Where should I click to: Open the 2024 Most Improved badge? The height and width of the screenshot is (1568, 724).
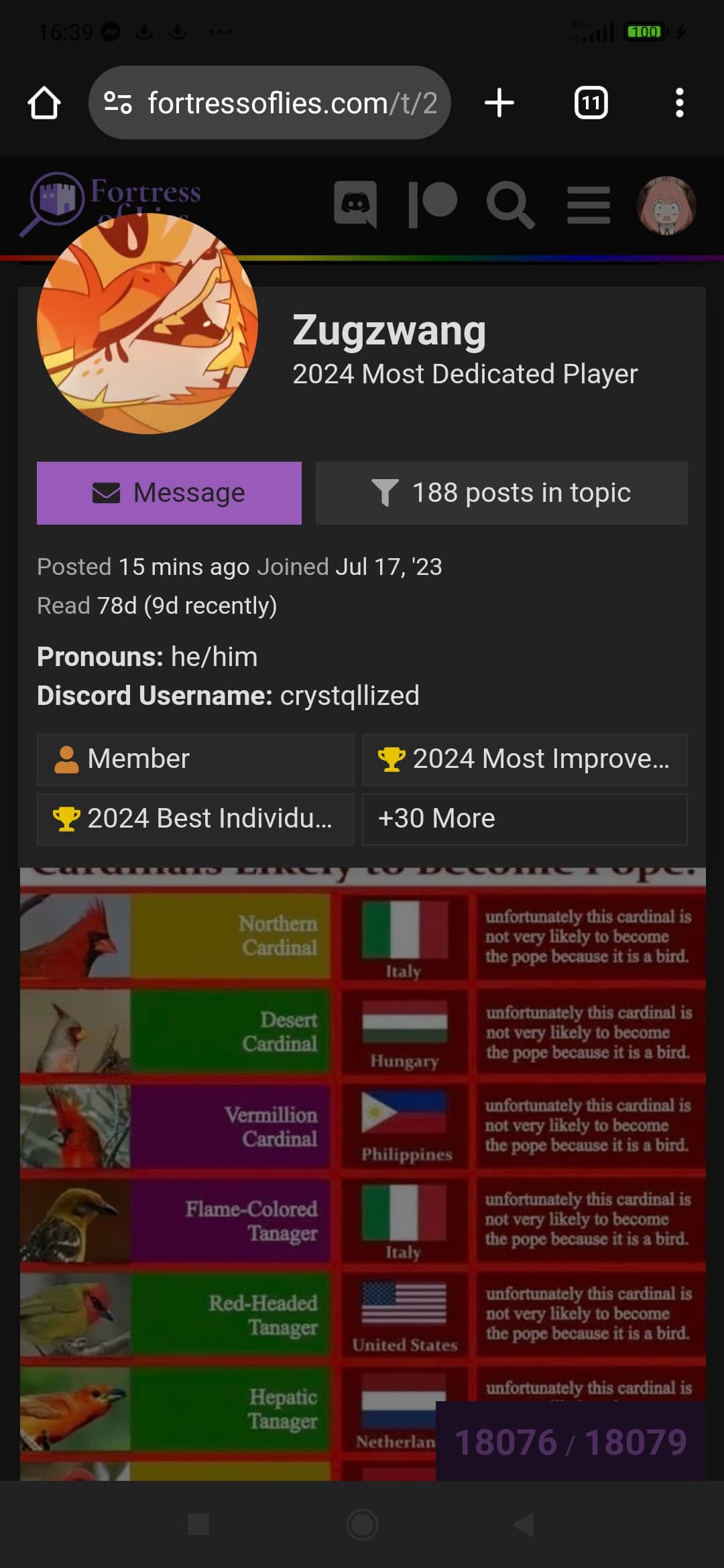pyautogui.click(x=525, y=759)
